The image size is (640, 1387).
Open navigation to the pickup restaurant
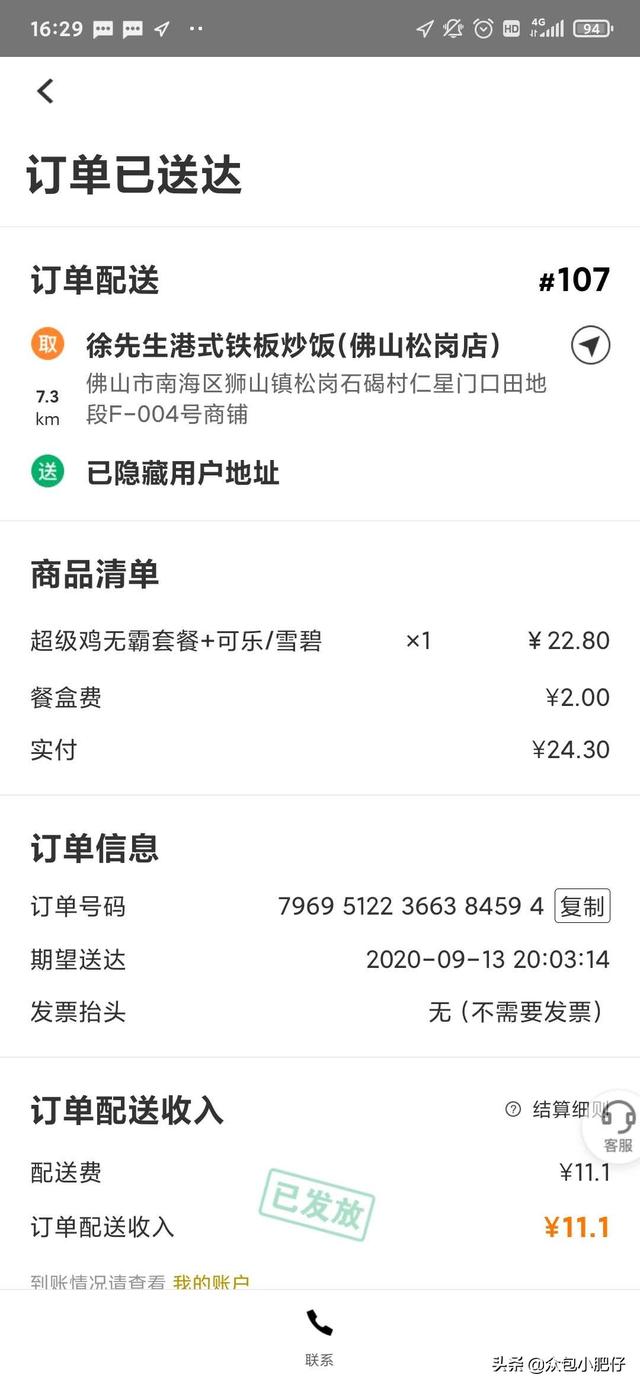590,346
